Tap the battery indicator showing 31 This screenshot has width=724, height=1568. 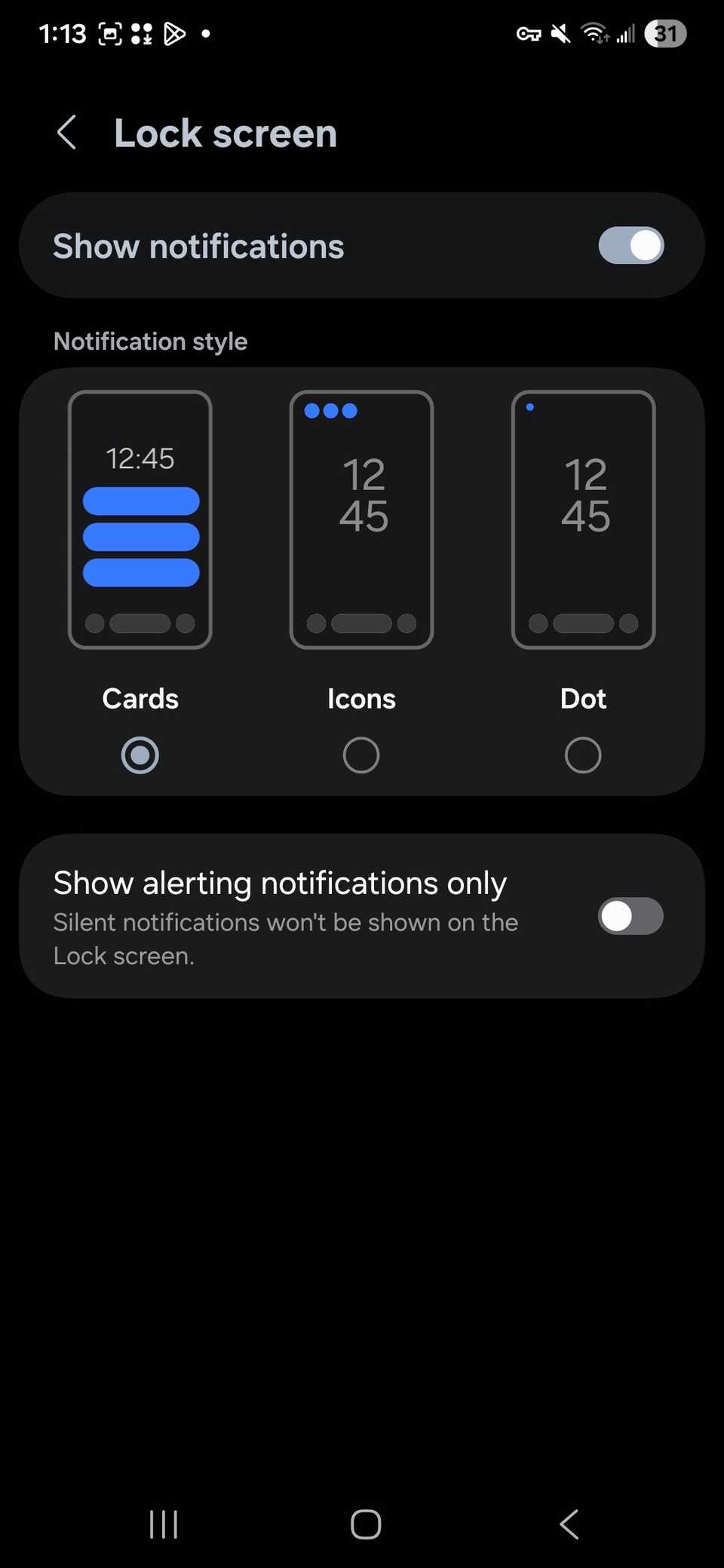(664, 32)
